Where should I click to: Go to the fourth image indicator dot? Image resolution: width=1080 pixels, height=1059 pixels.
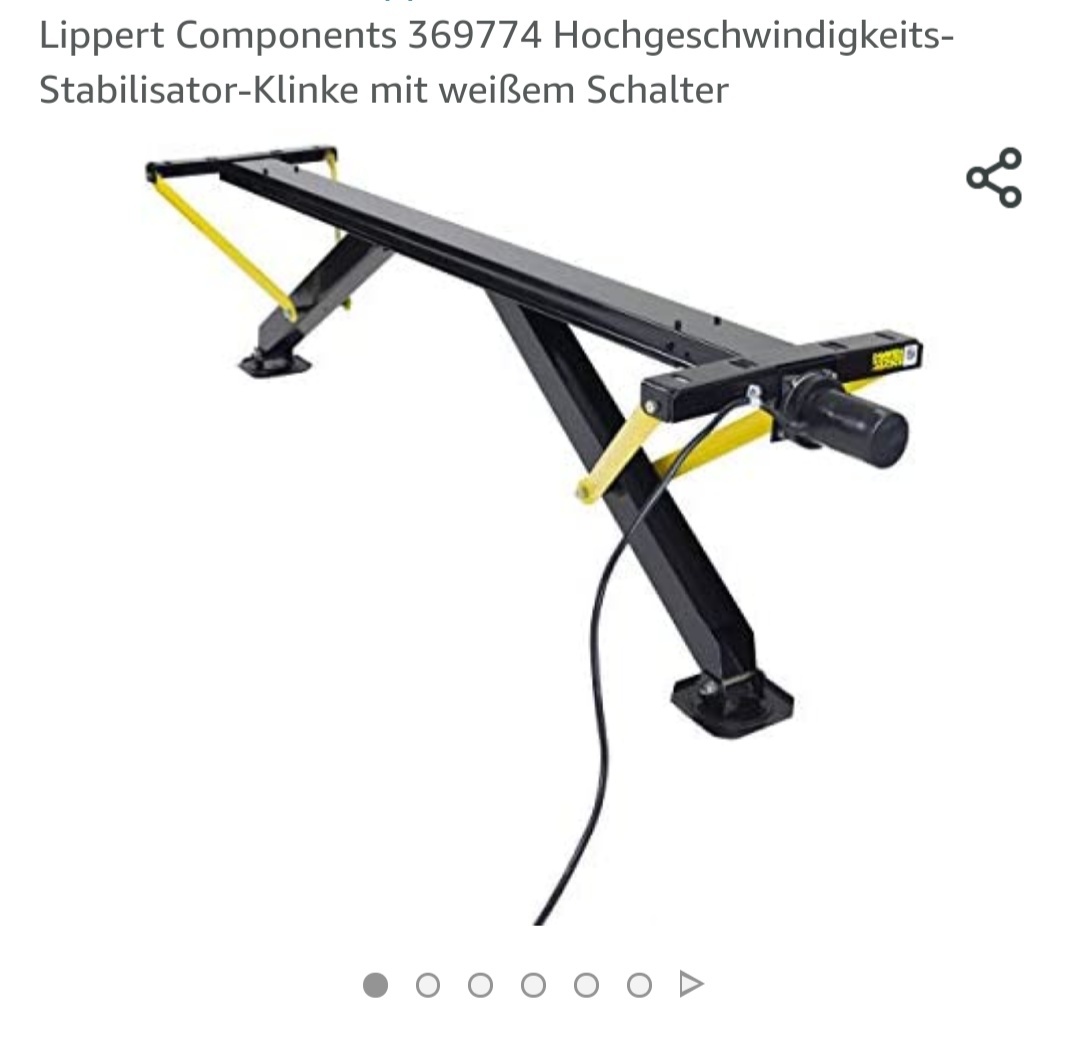[x=534, y=986]
